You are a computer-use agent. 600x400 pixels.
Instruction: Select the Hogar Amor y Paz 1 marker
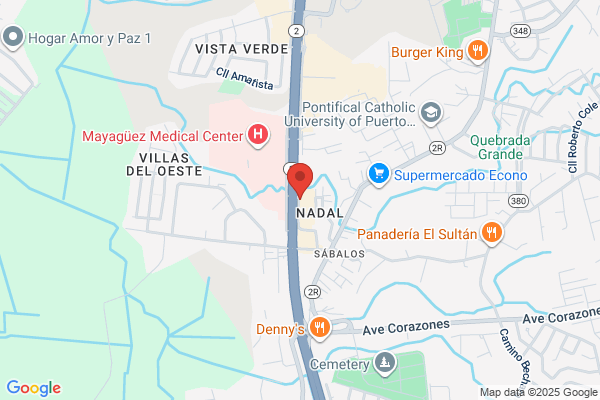click(x=13, y=38)
